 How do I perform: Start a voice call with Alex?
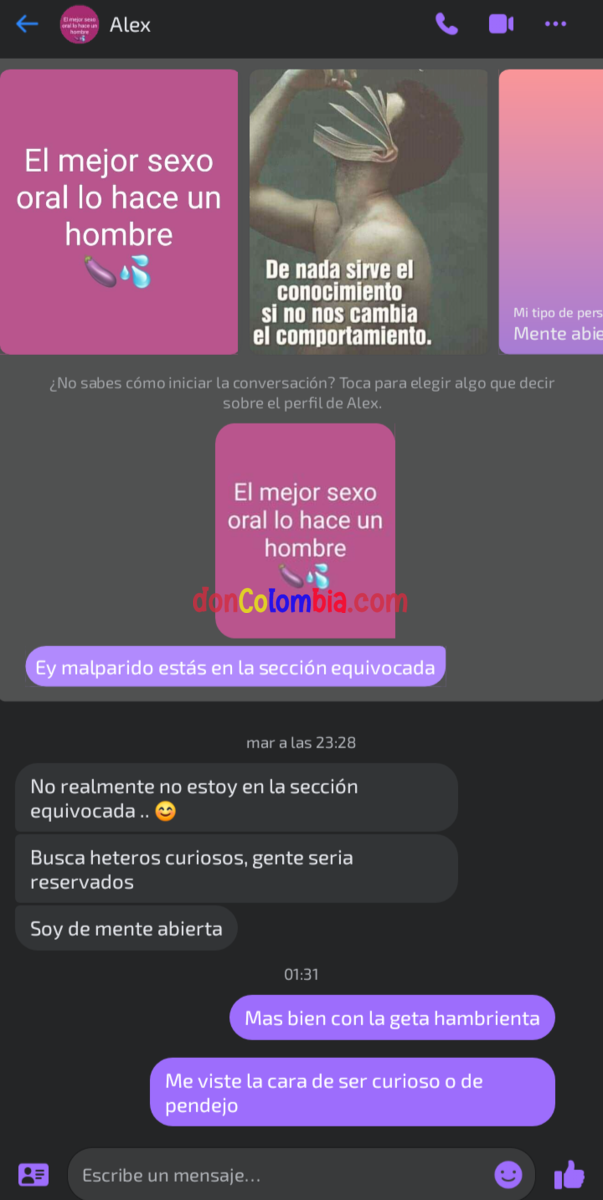point(447,24)
